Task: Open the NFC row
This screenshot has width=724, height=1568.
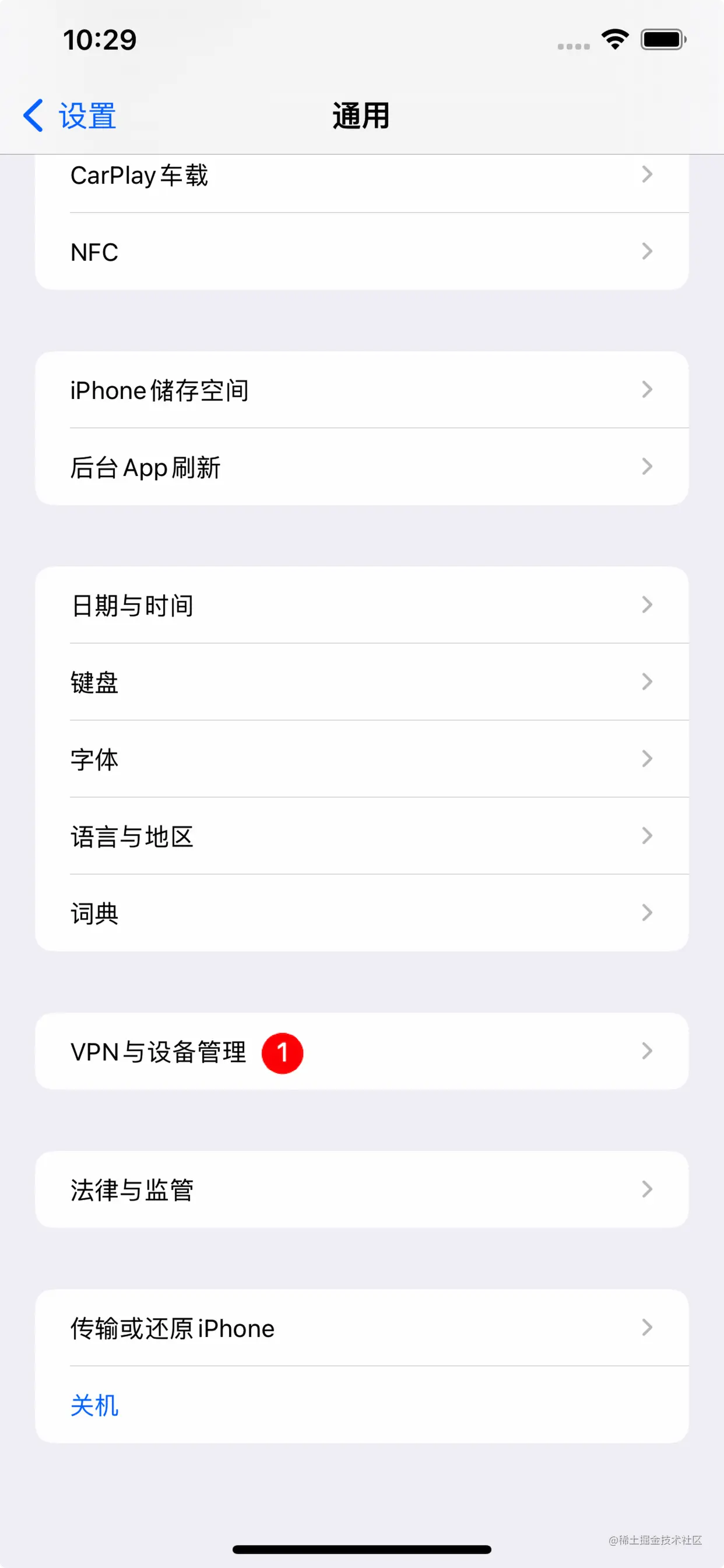Action: point(361,252)
